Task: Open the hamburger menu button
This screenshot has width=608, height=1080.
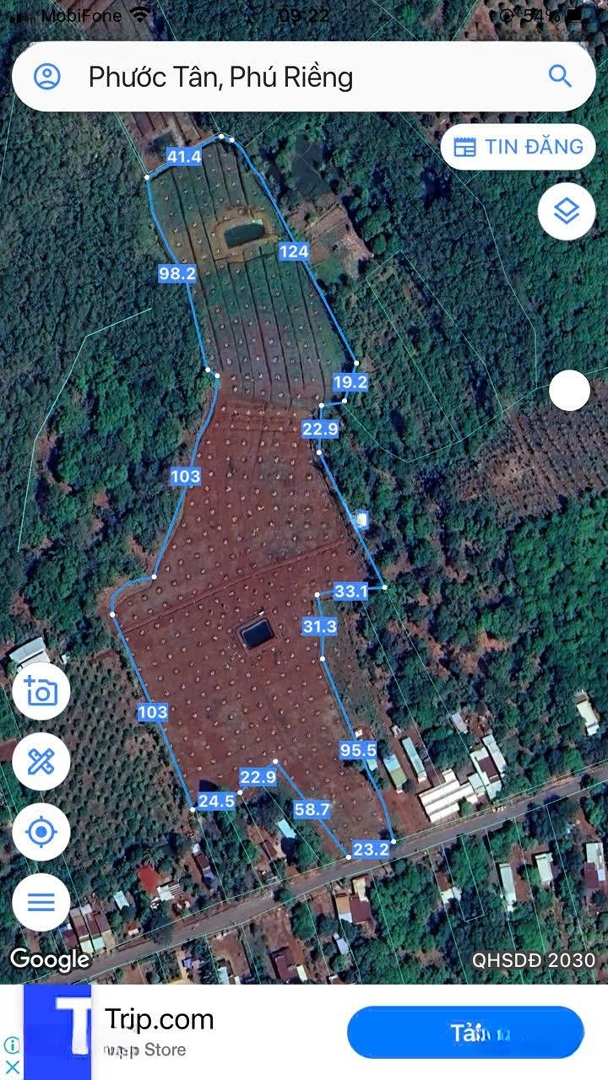Action: pos(41,902)
